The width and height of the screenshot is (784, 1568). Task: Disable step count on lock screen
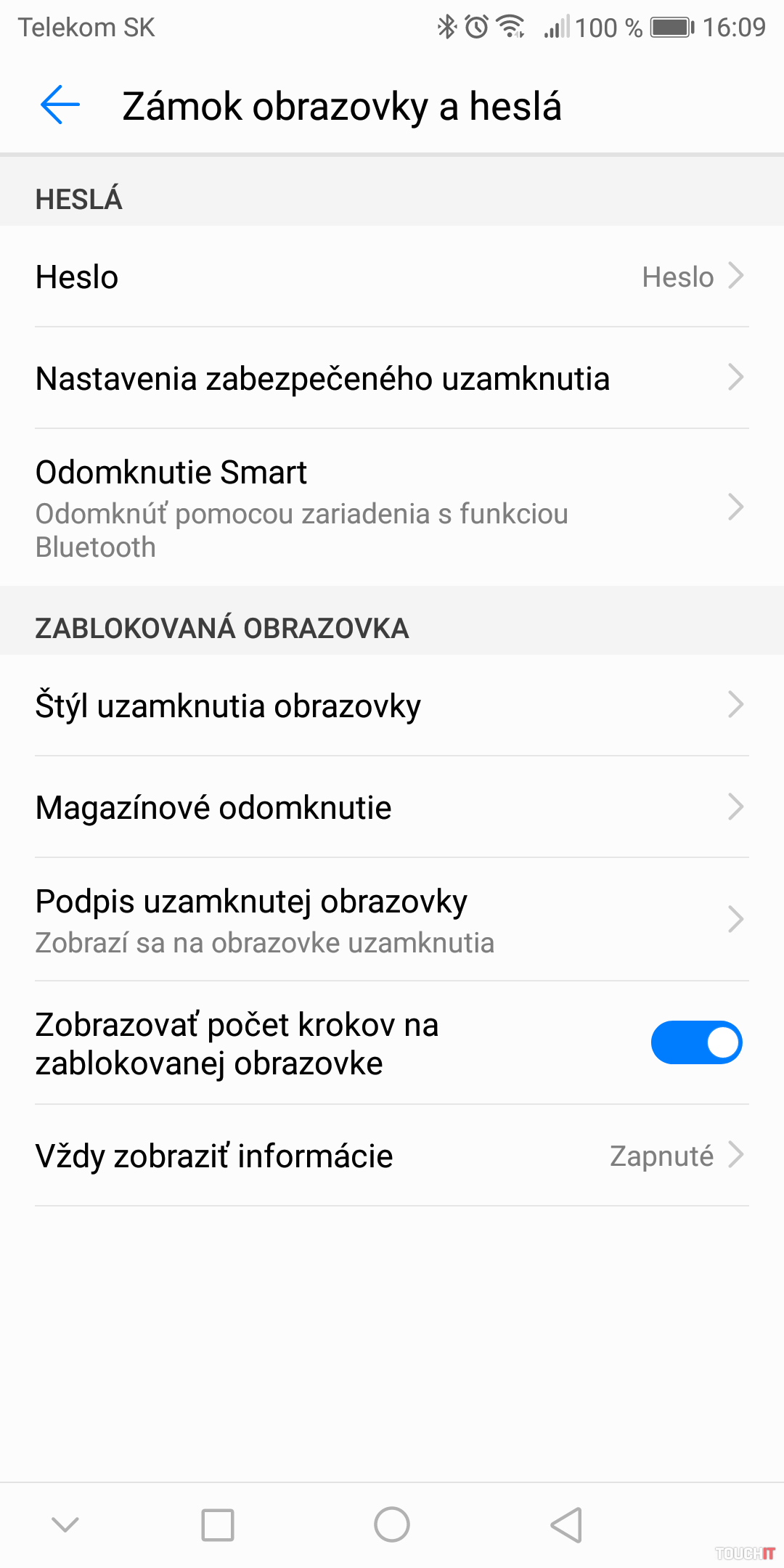[x=695, y=1042]
